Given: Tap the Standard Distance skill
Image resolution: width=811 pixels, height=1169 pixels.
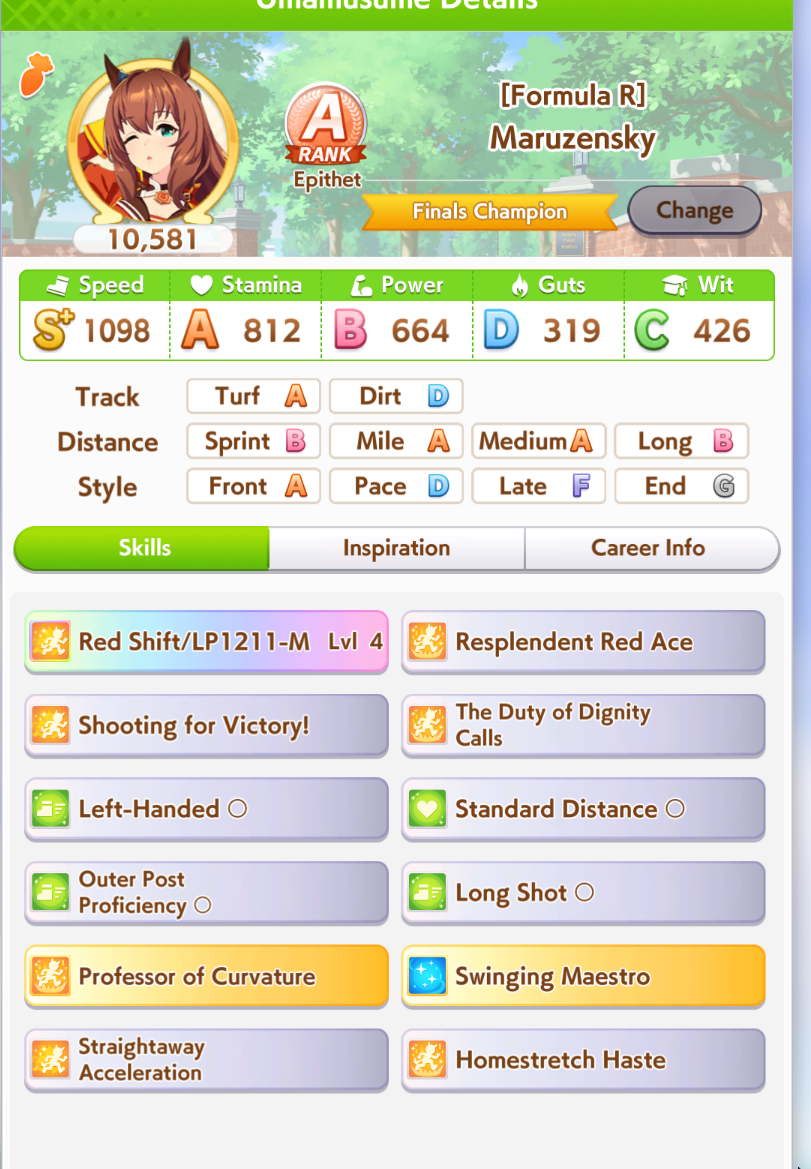Looking at the screenshot, I should pyautogui.click(x=583, y=809).
